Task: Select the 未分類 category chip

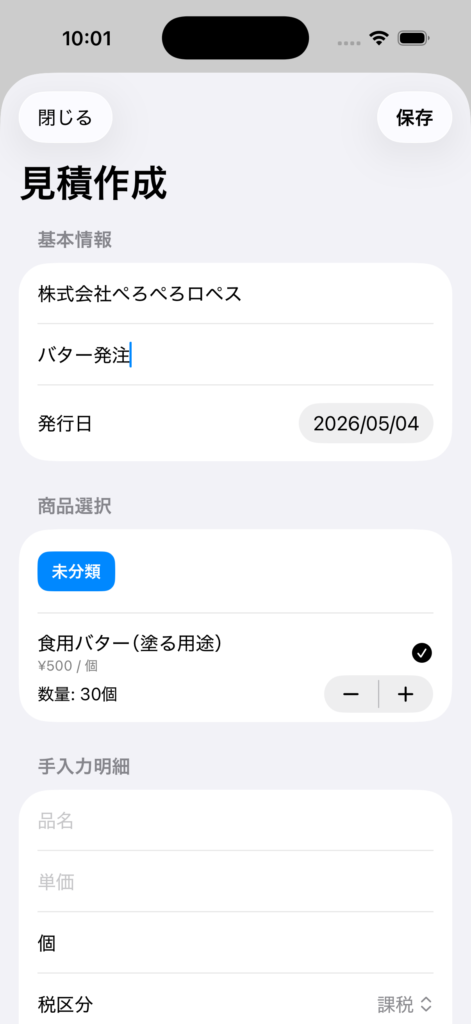Action: point(76,571)
